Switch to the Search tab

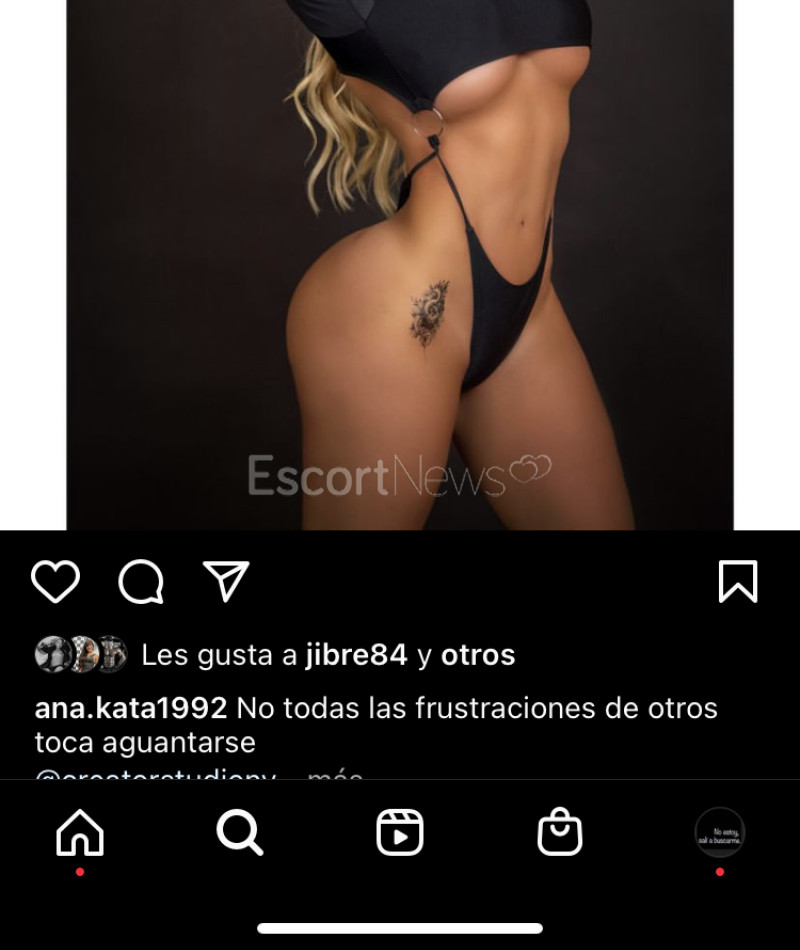pos(240,832)
